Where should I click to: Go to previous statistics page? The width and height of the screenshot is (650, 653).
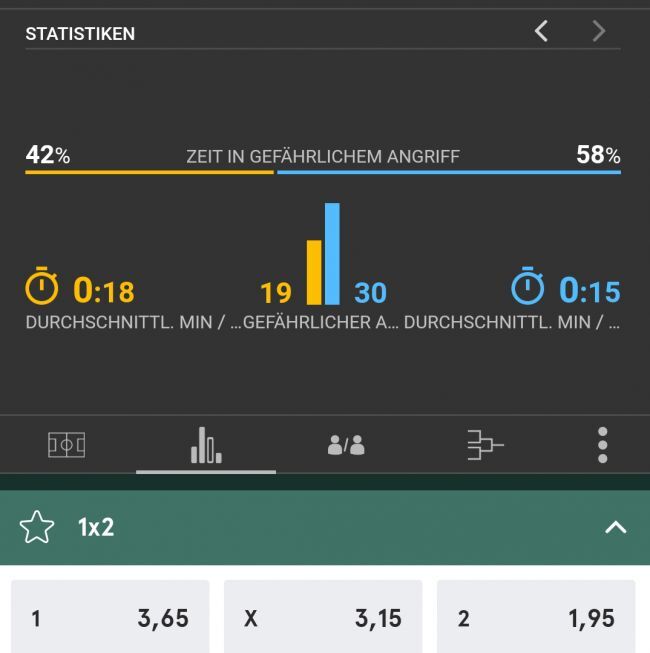point(541,31)
